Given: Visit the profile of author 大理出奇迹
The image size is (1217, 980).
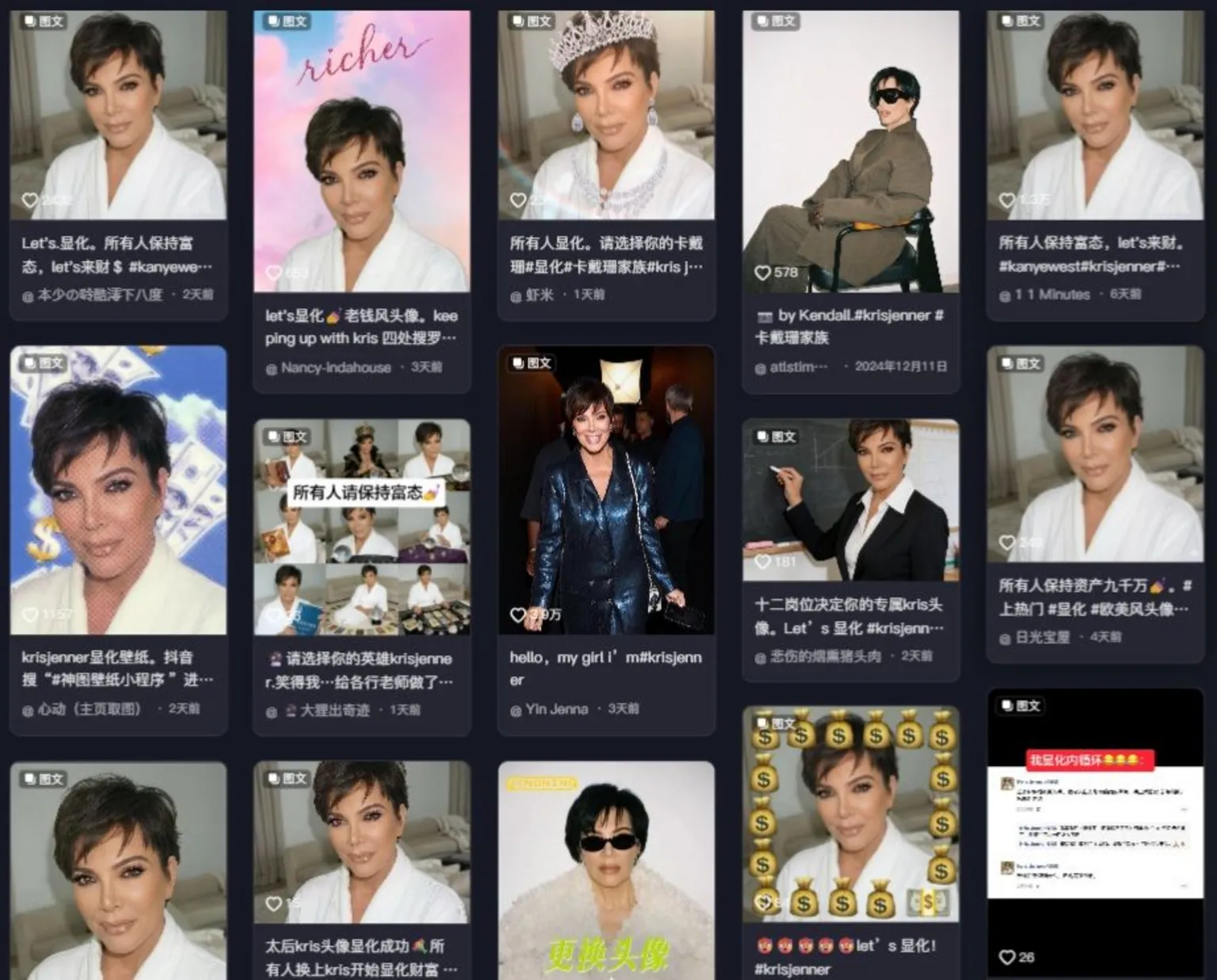Looking at the screenshot, I should 334,710.
